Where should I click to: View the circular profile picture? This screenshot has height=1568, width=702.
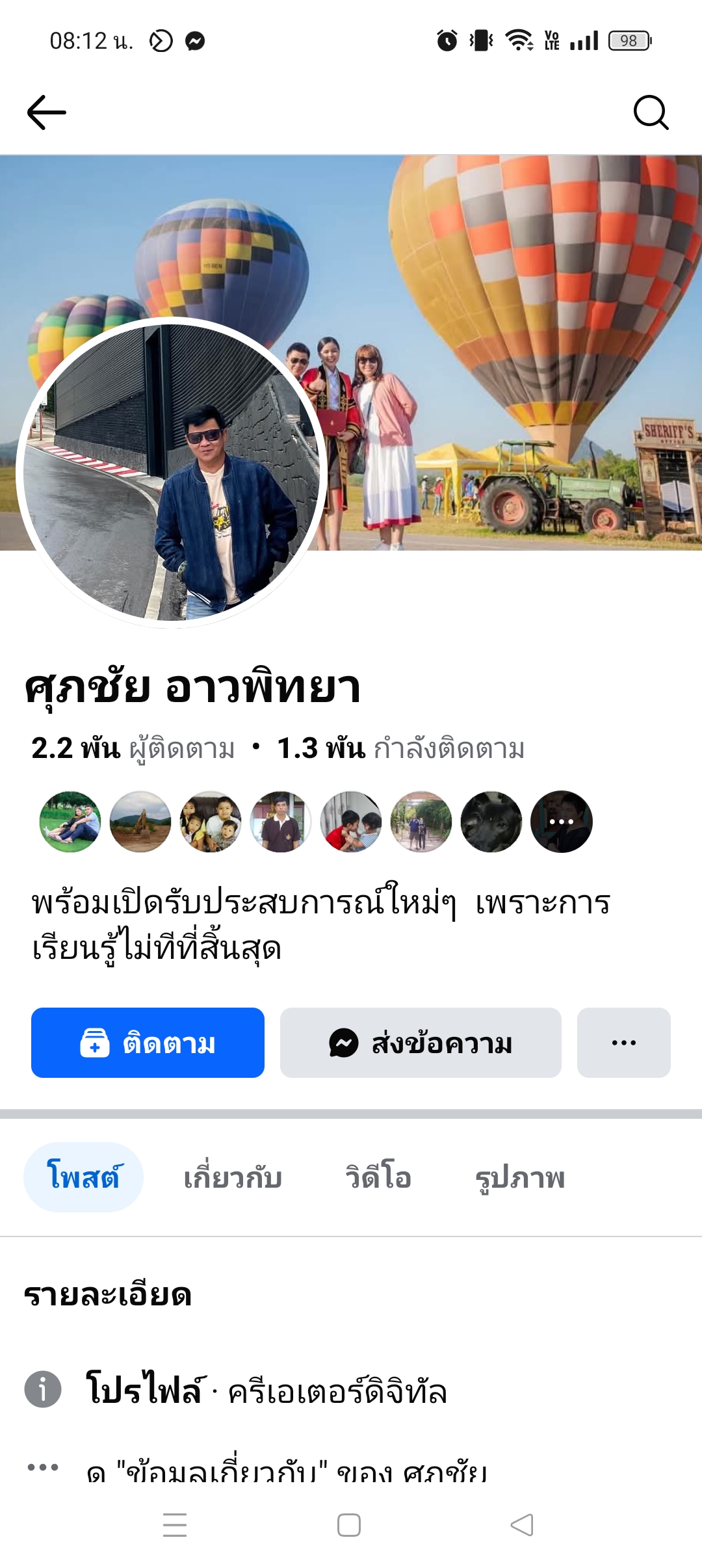[172, 473]
